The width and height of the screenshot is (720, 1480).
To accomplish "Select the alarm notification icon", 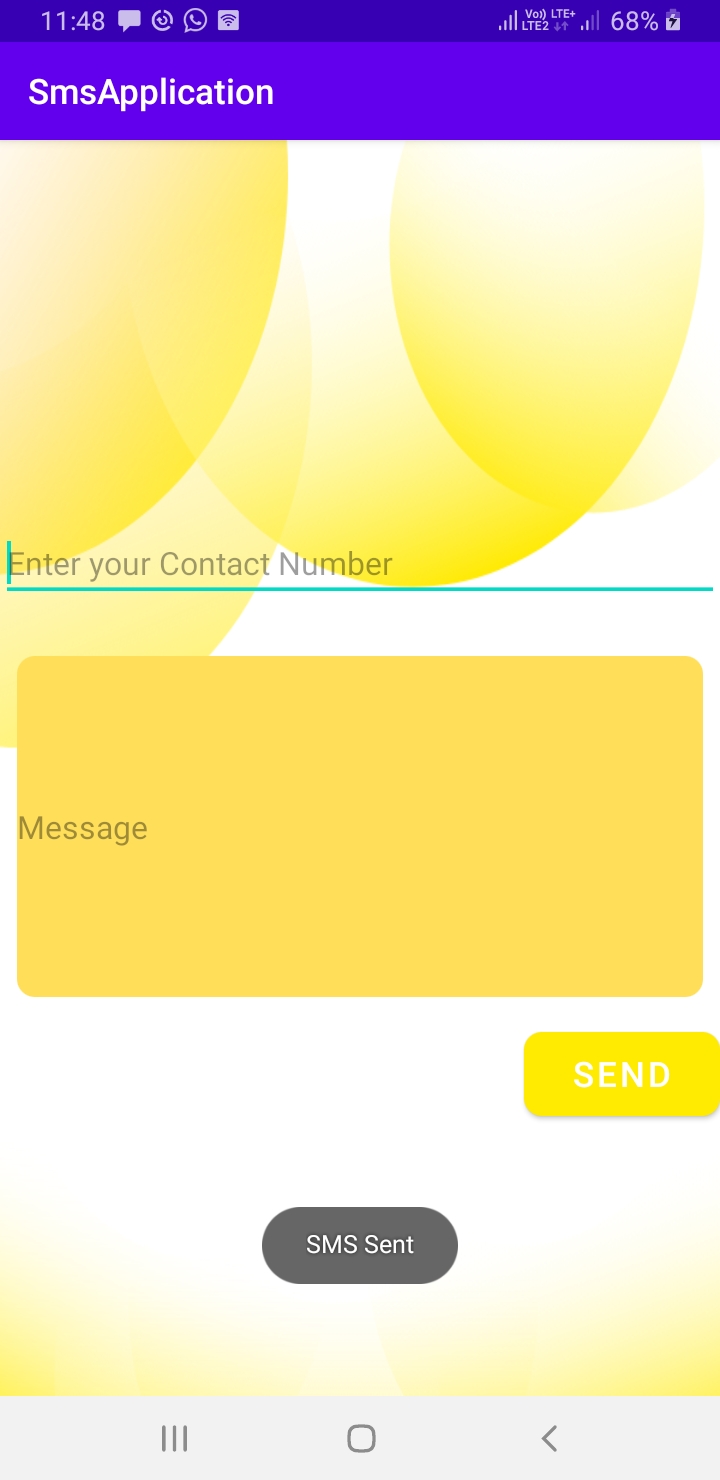I will (162, 20).
